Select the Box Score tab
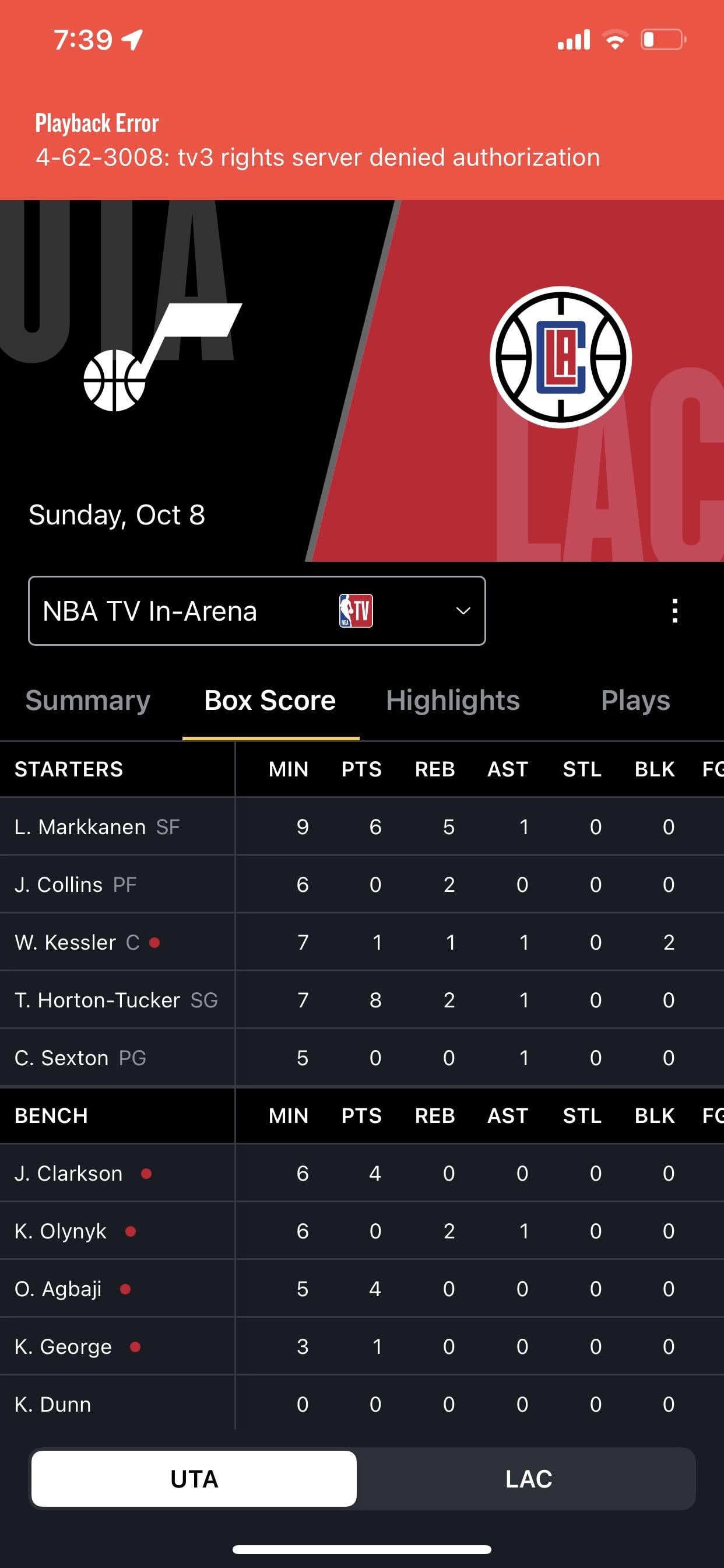Screen dimensions: 724x1568 click(270, 700)
